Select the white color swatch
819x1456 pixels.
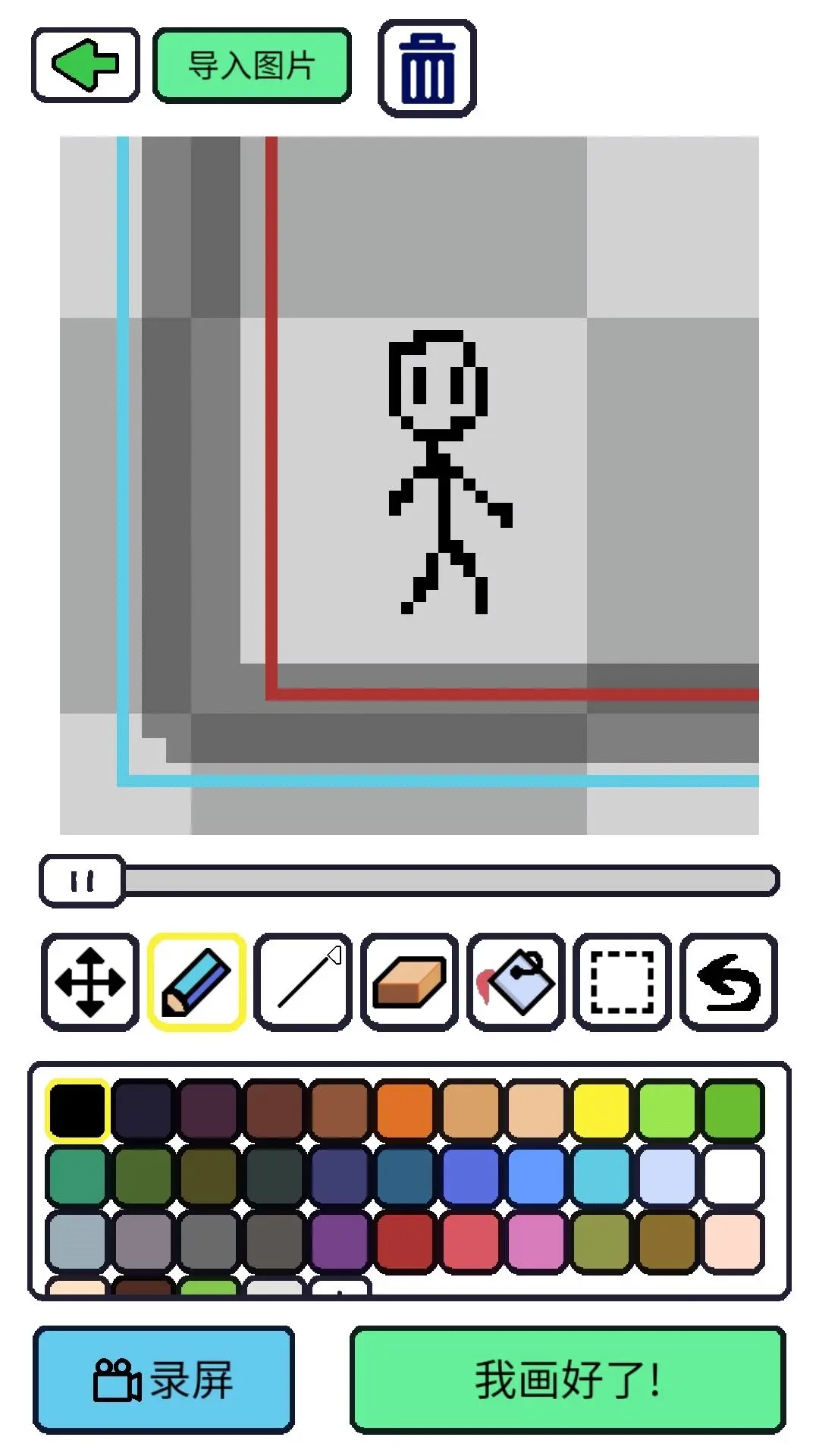click(733, 1175)
